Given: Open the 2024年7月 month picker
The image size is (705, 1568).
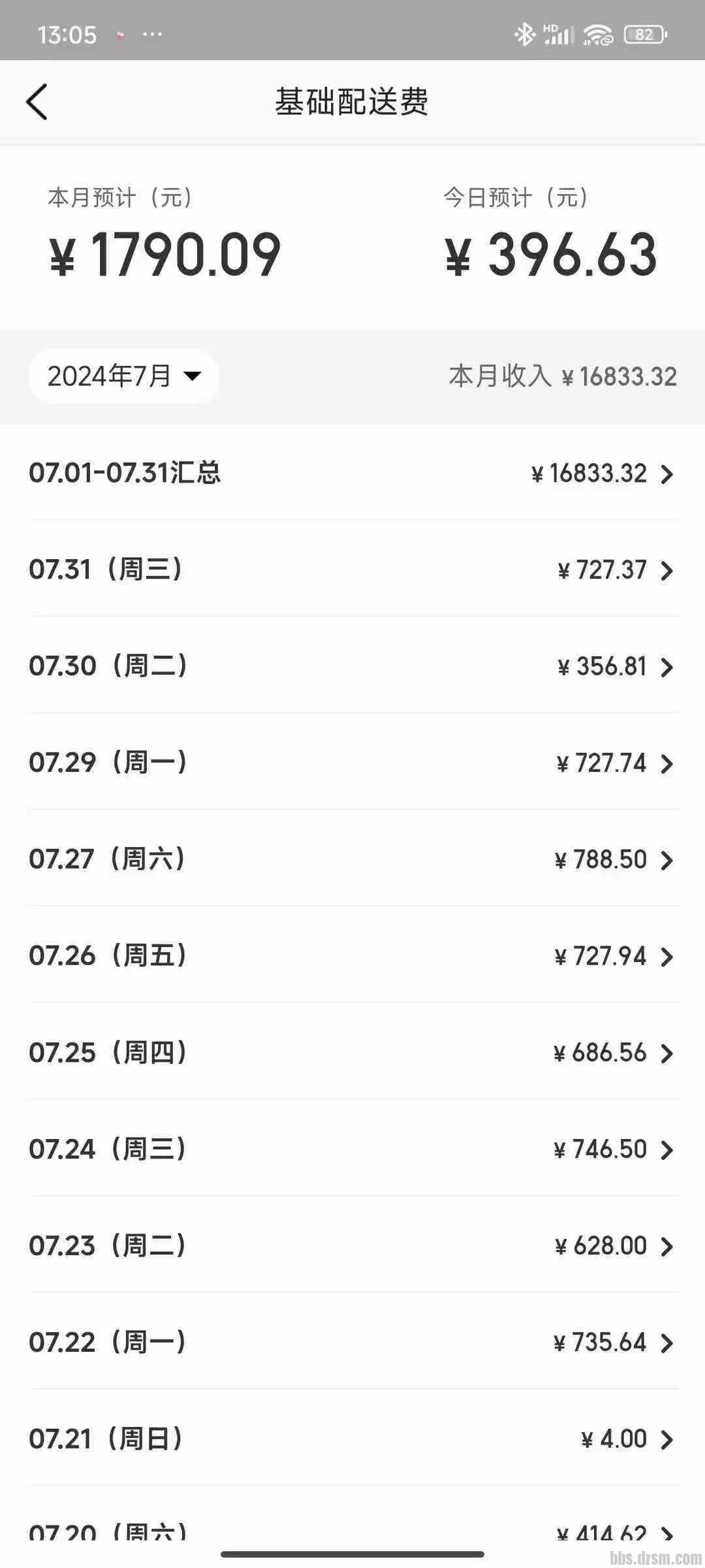Looking at the screenshot, I should (x=124, y=376).
